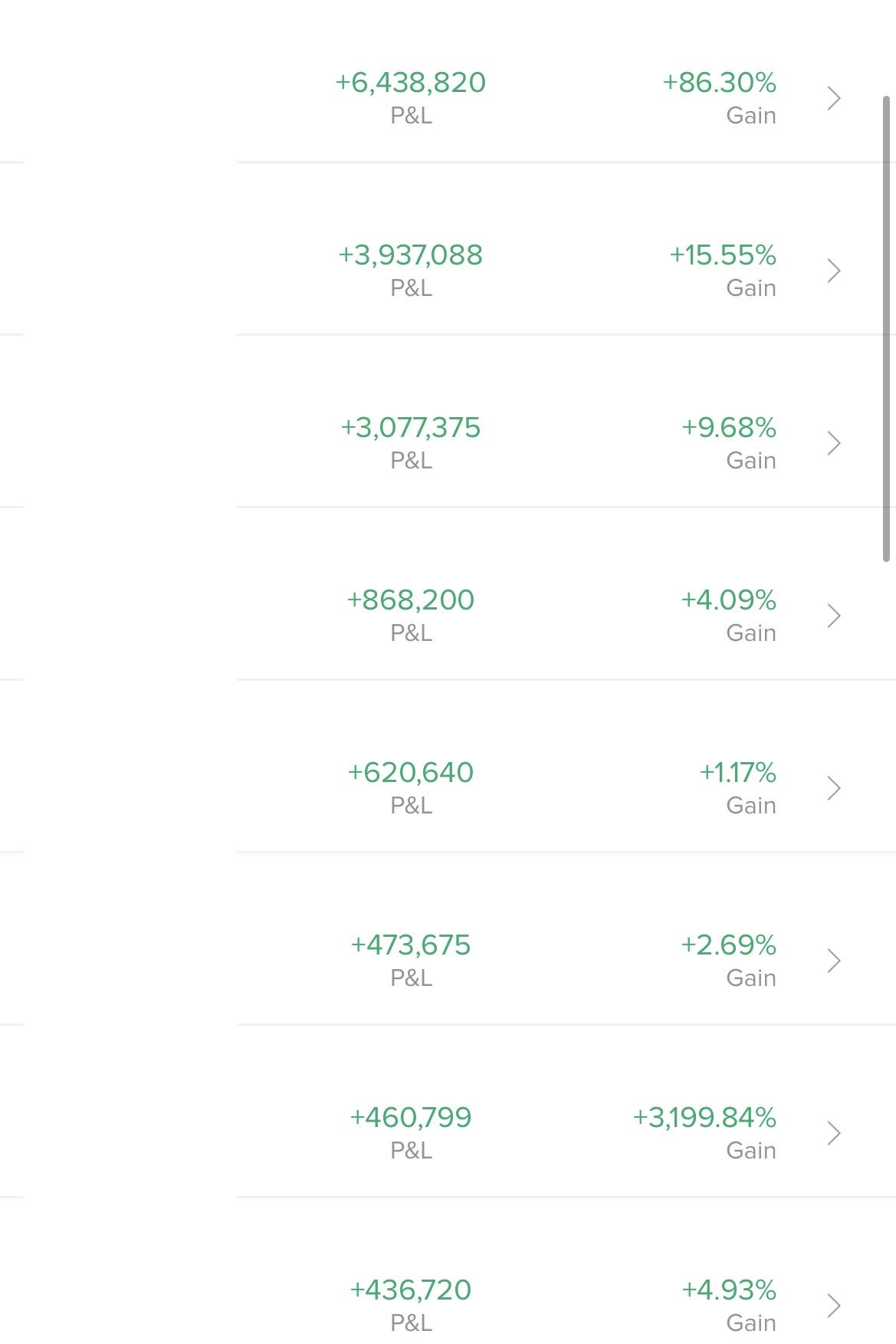Open the holding with +868,200 P&L
This screenshot has width=896, height=1344.
click(x=834, y=616)
